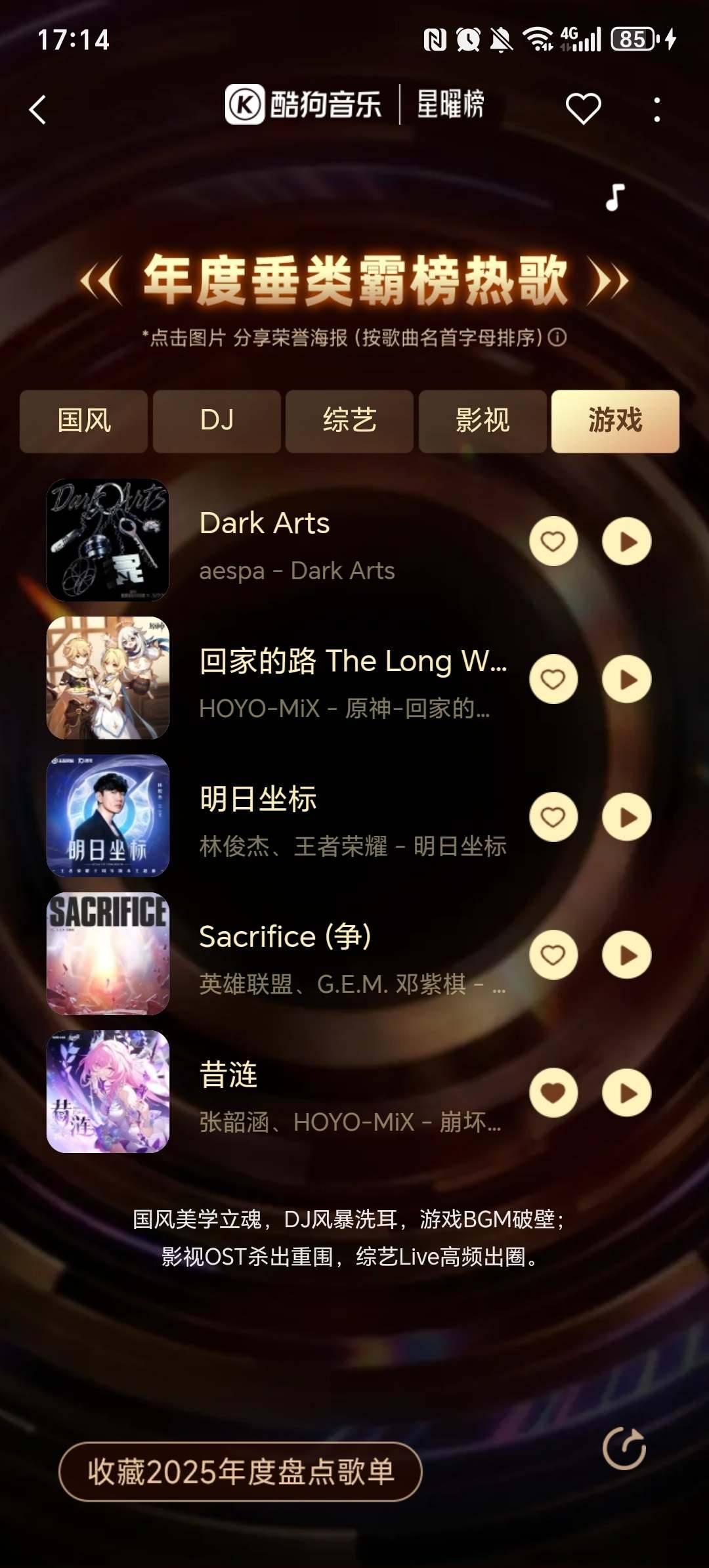The height and width of the screenshot is (1568, 709).
Task: Play Sacrifice (争)
Action: coord(627,955)
